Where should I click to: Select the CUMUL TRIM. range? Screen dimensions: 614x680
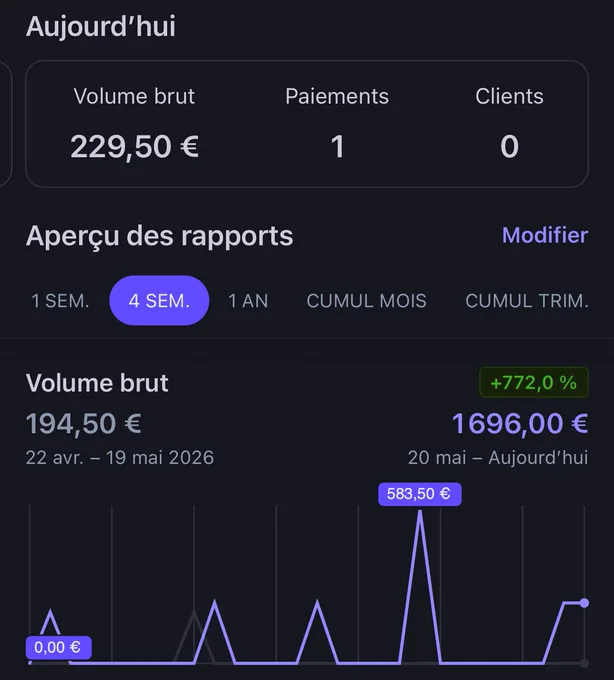tap(527, 301)
